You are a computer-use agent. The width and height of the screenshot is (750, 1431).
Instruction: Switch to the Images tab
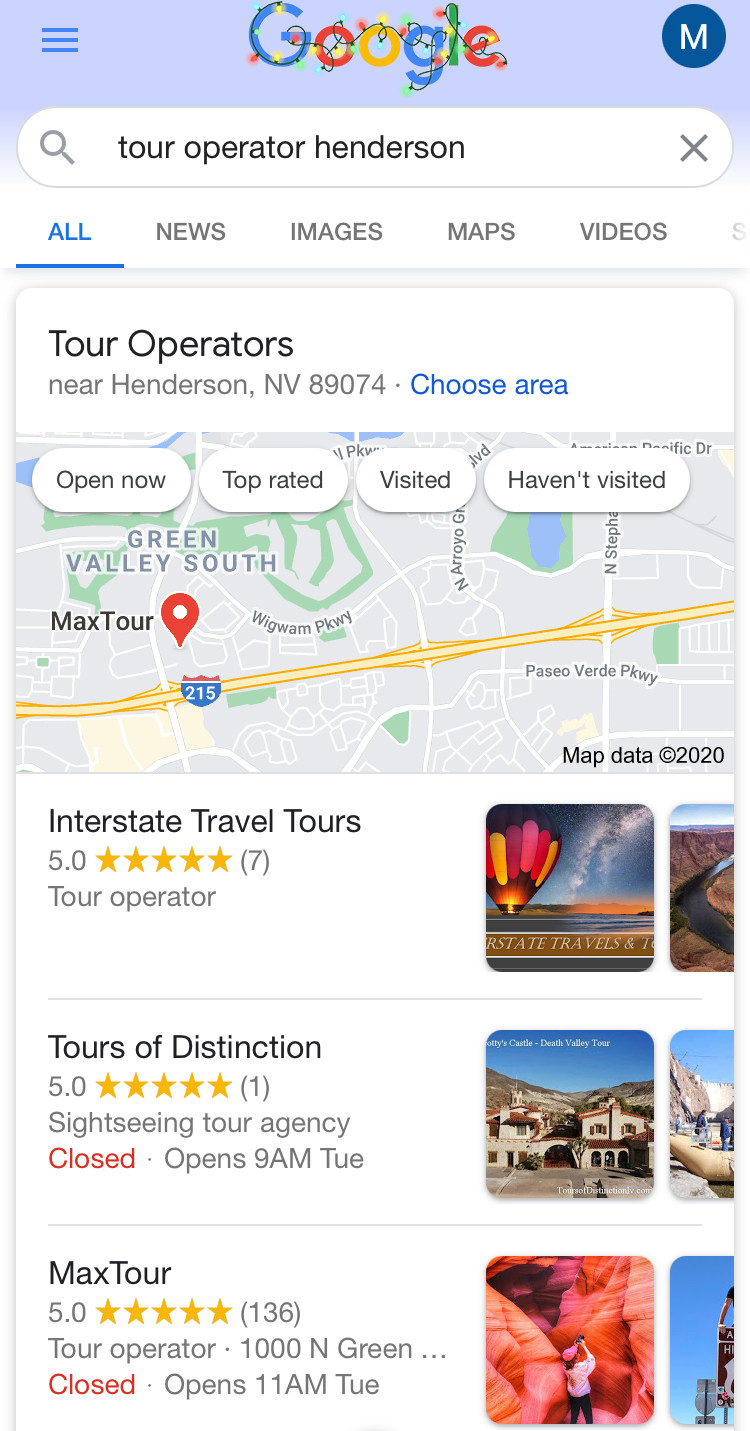point(336,232)
